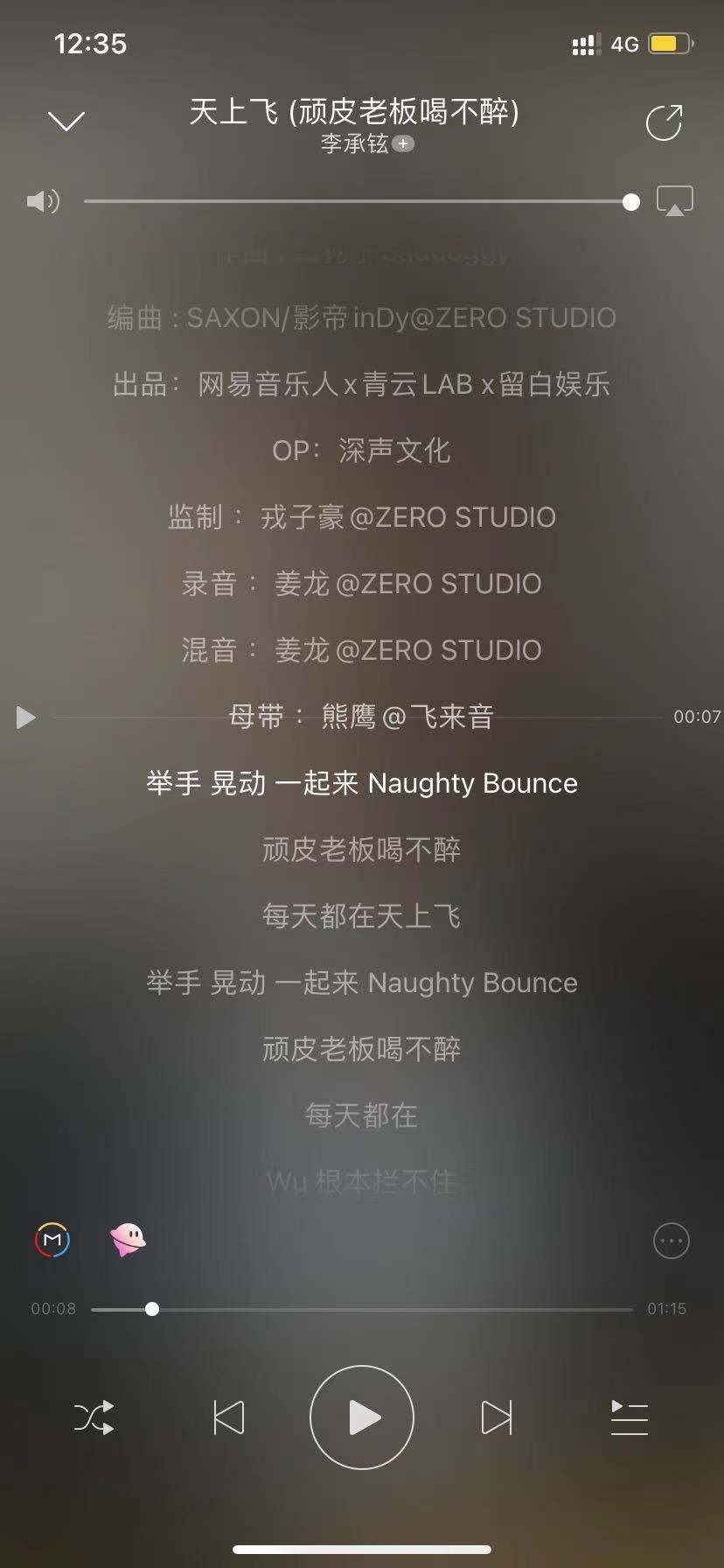Open the pink character sing-along icon
The width and height of the screenshot is (724, 1568).
tap(128, 1240)
